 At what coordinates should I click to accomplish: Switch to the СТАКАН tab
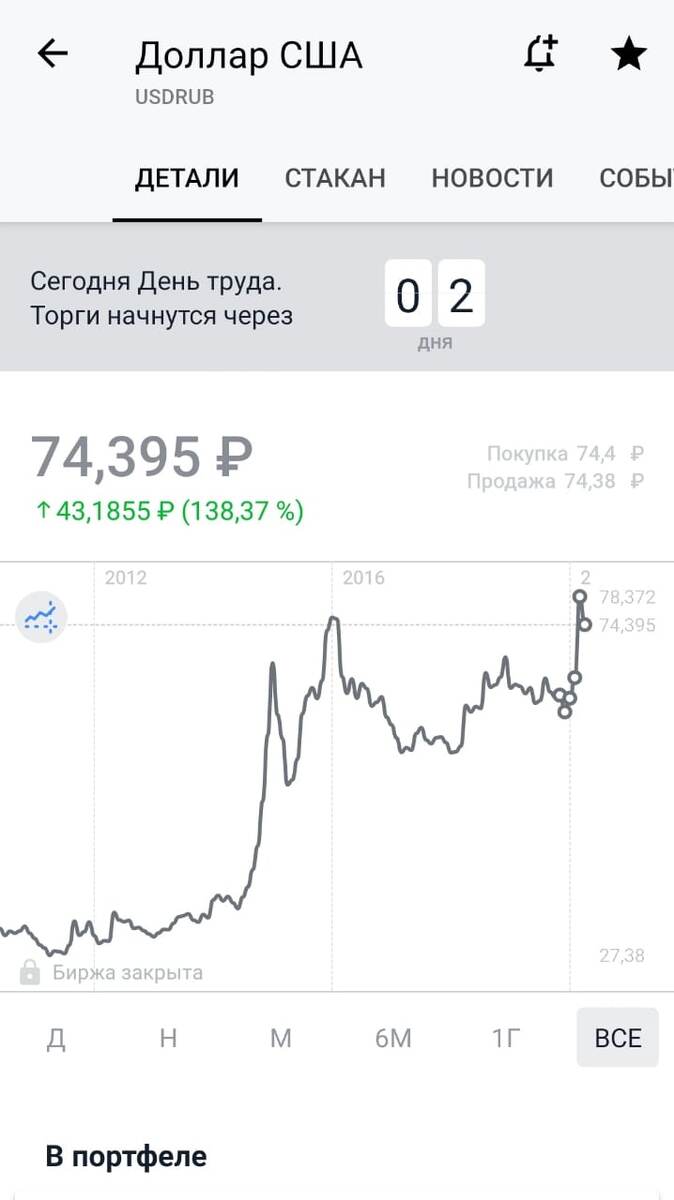click(335, 179)
